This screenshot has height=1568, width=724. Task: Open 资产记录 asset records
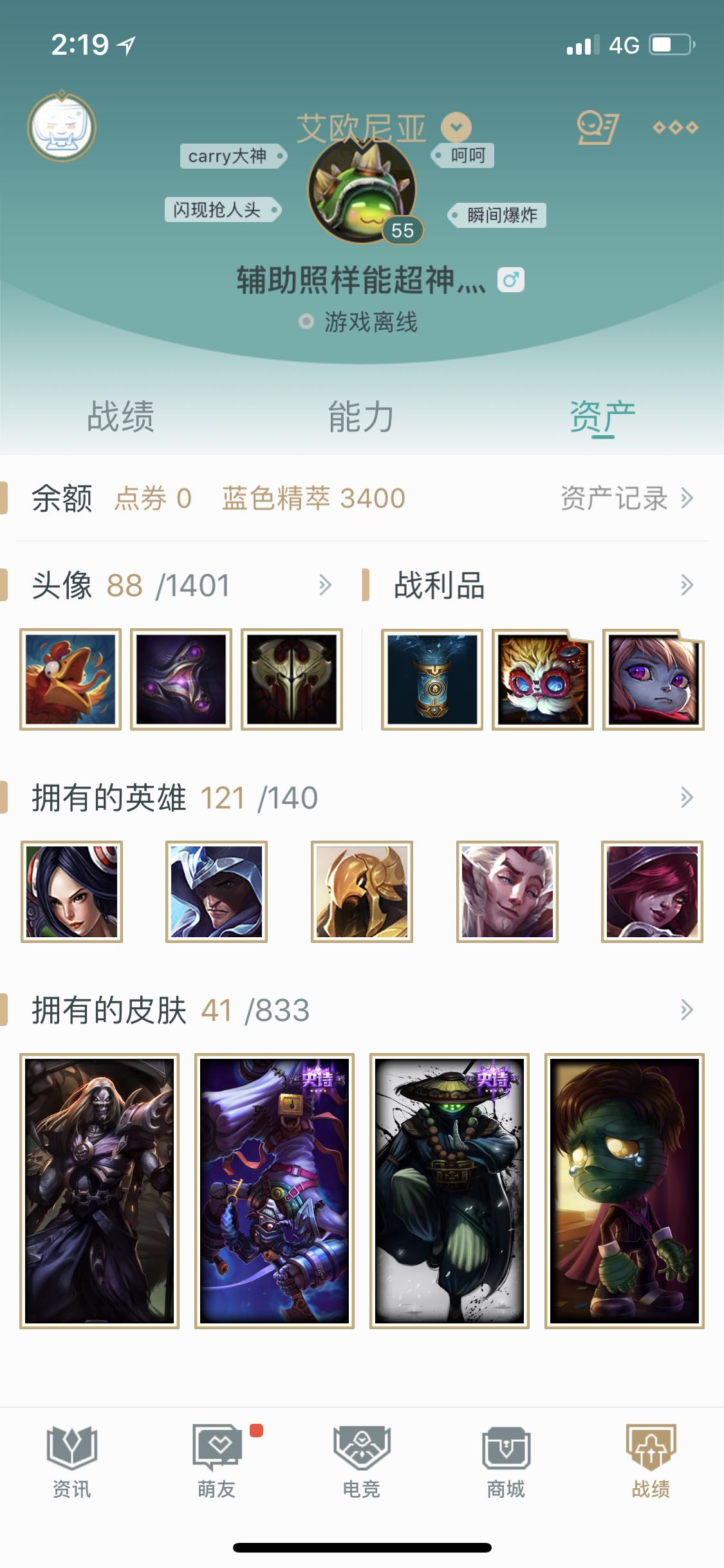click(626, 498)
